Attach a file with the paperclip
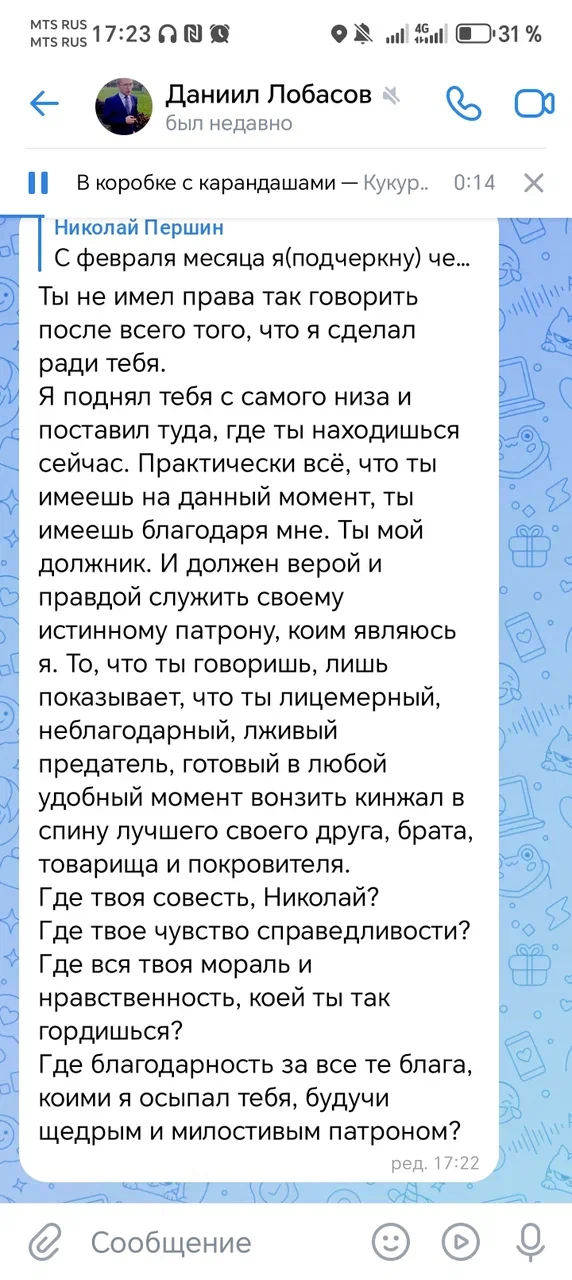572x1280 pixels. (44, 1242)
